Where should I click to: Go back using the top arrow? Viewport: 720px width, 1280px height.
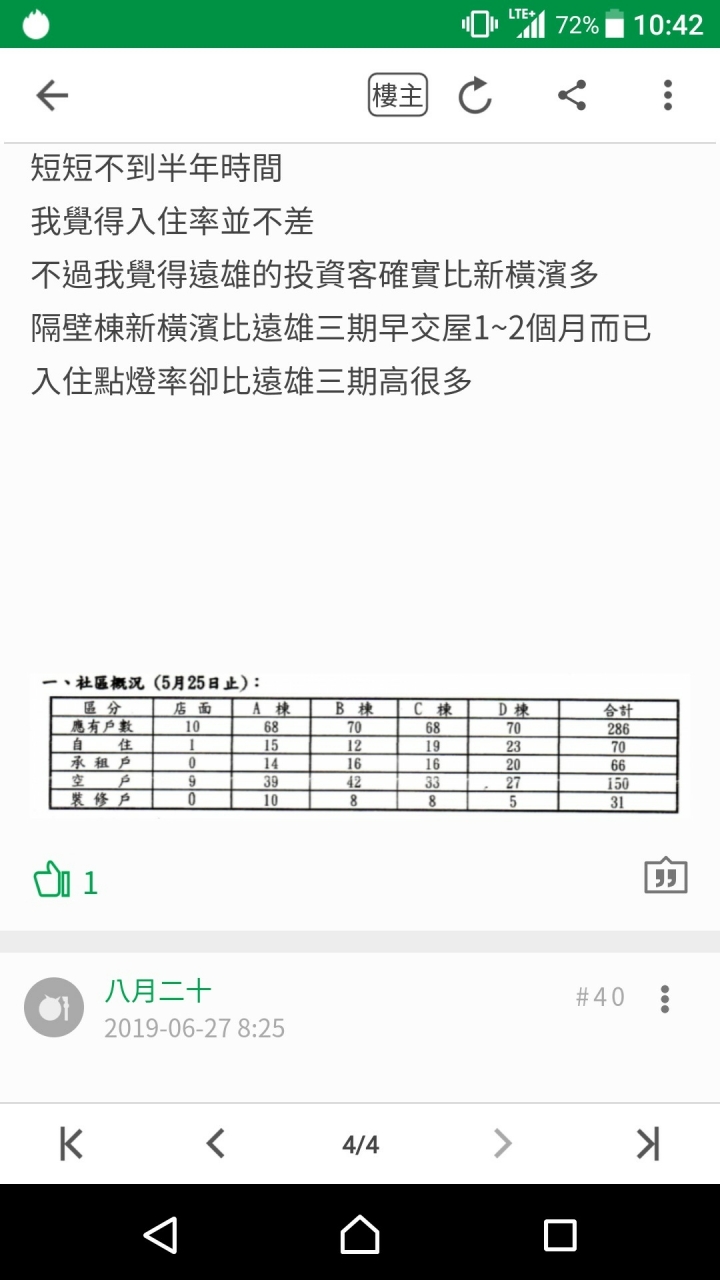[x=52, y=96]
